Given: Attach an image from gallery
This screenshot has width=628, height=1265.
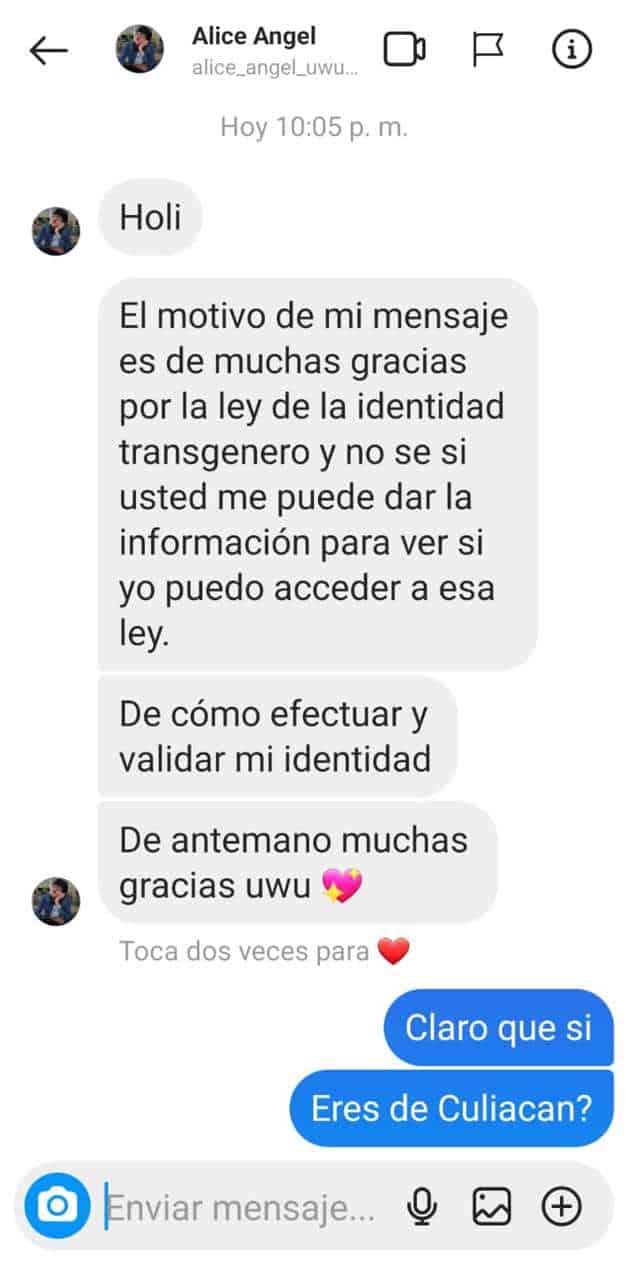Looking at the screenshot, I should coord(491,1208).
